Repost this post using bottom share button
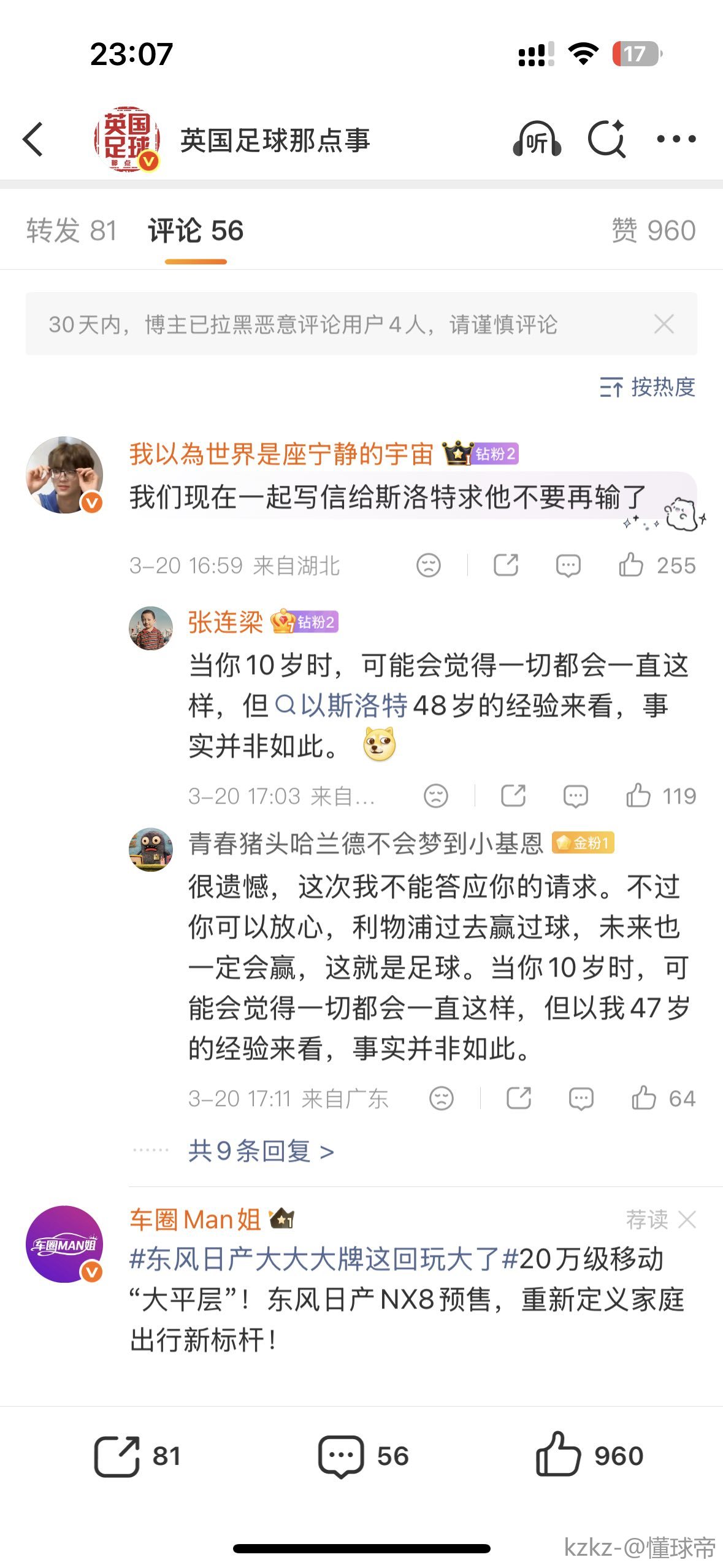Viewport: 723px width, 1568px height. [x=117, y=1456]
